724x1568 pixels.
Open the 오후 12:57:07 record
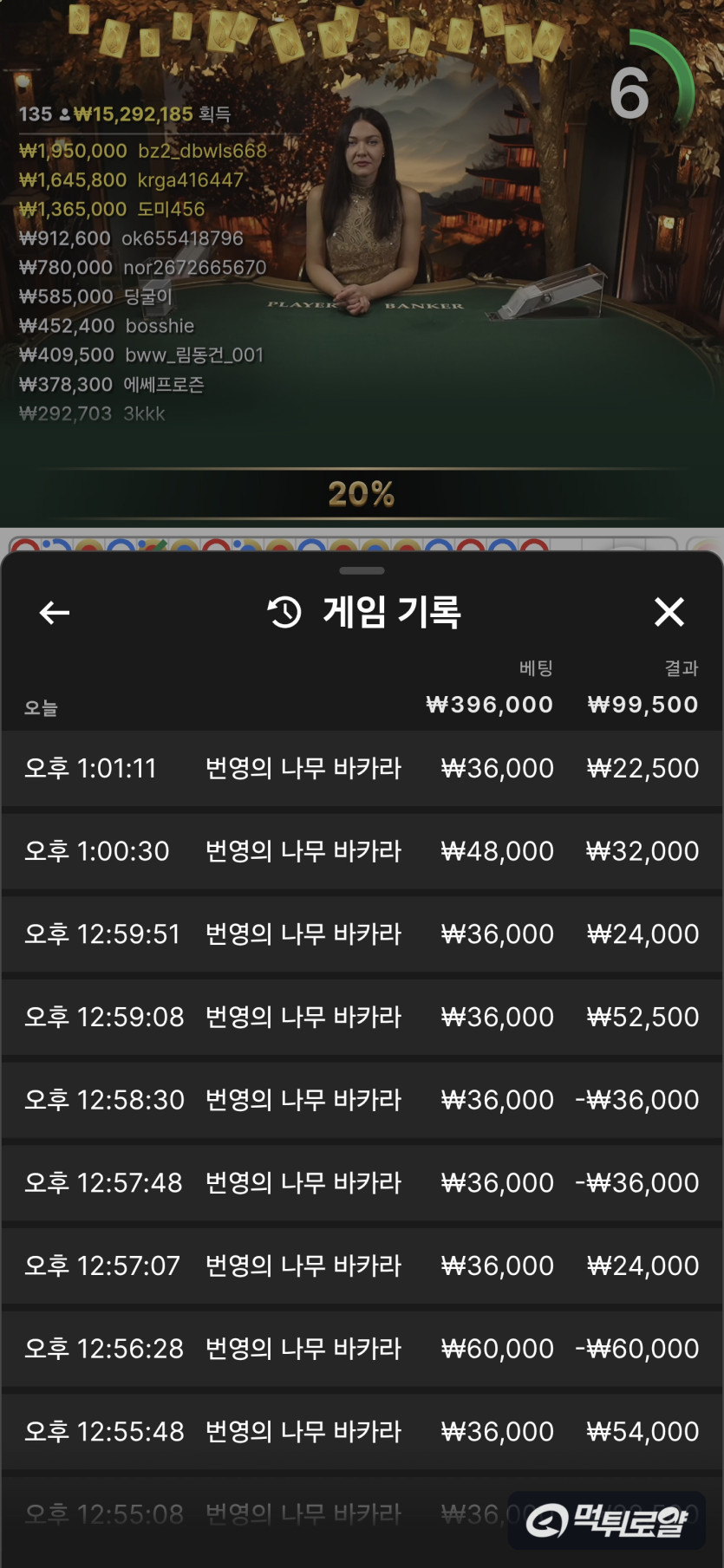click(362, 1265)
